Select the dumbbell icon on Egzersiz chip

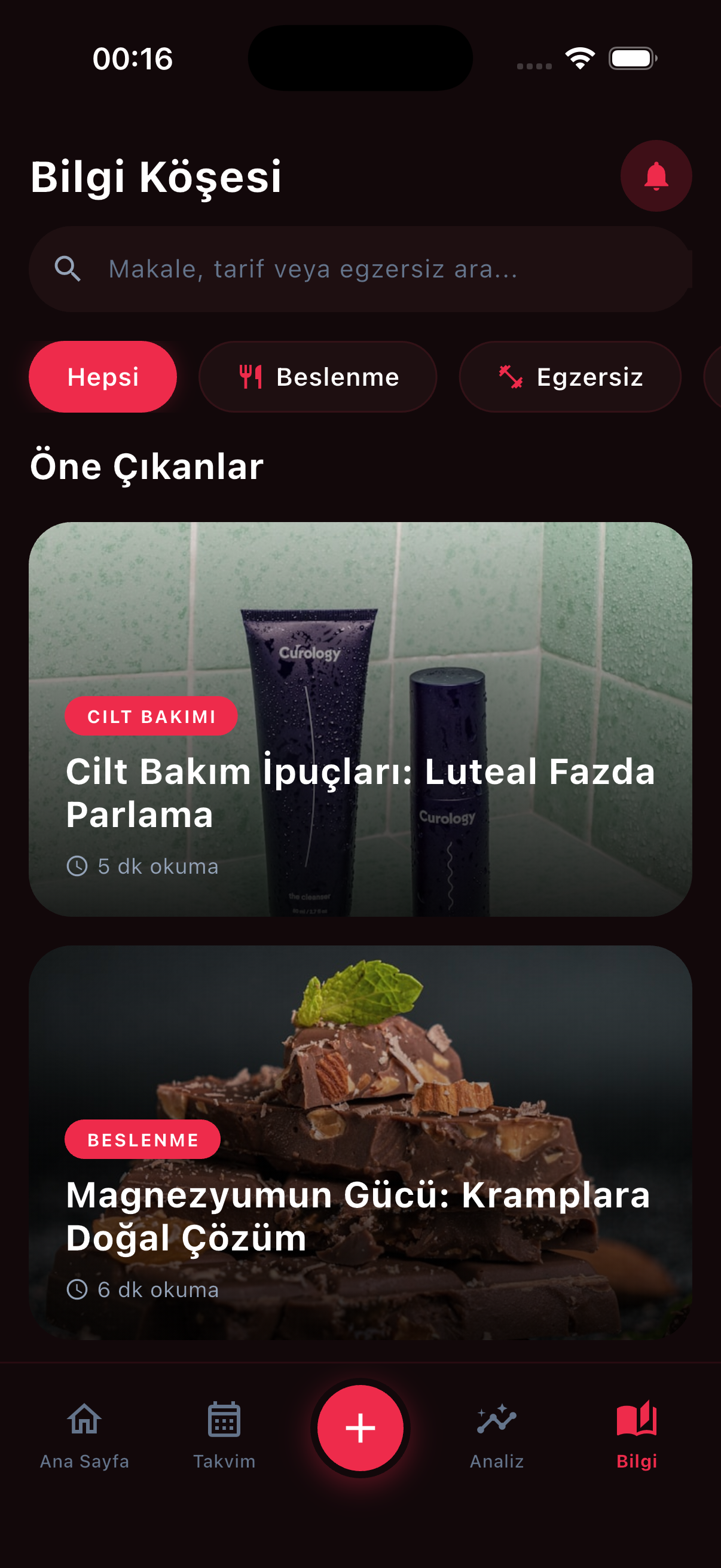click(511, 376)
